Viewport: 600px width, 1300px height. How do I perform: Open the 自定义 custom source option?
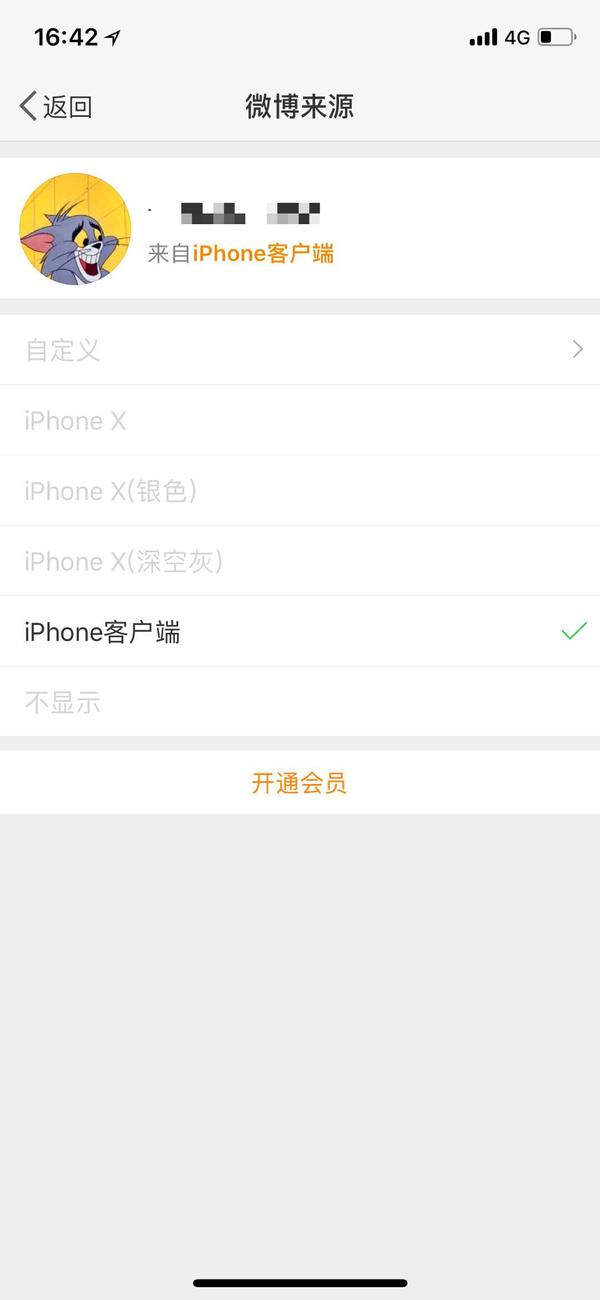(300, 350)
